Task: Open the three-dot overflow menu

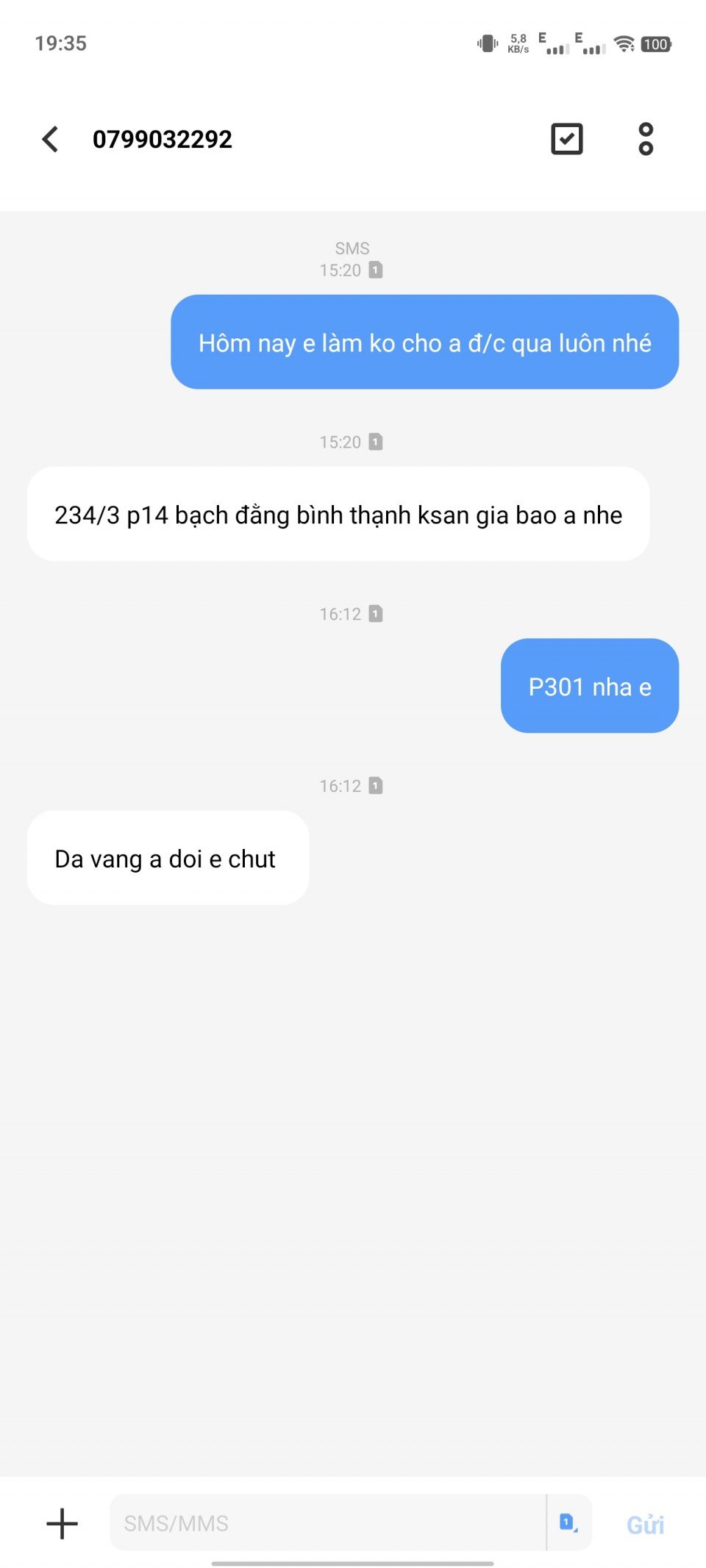Action: pyautogui.click(x=645, y=139)
